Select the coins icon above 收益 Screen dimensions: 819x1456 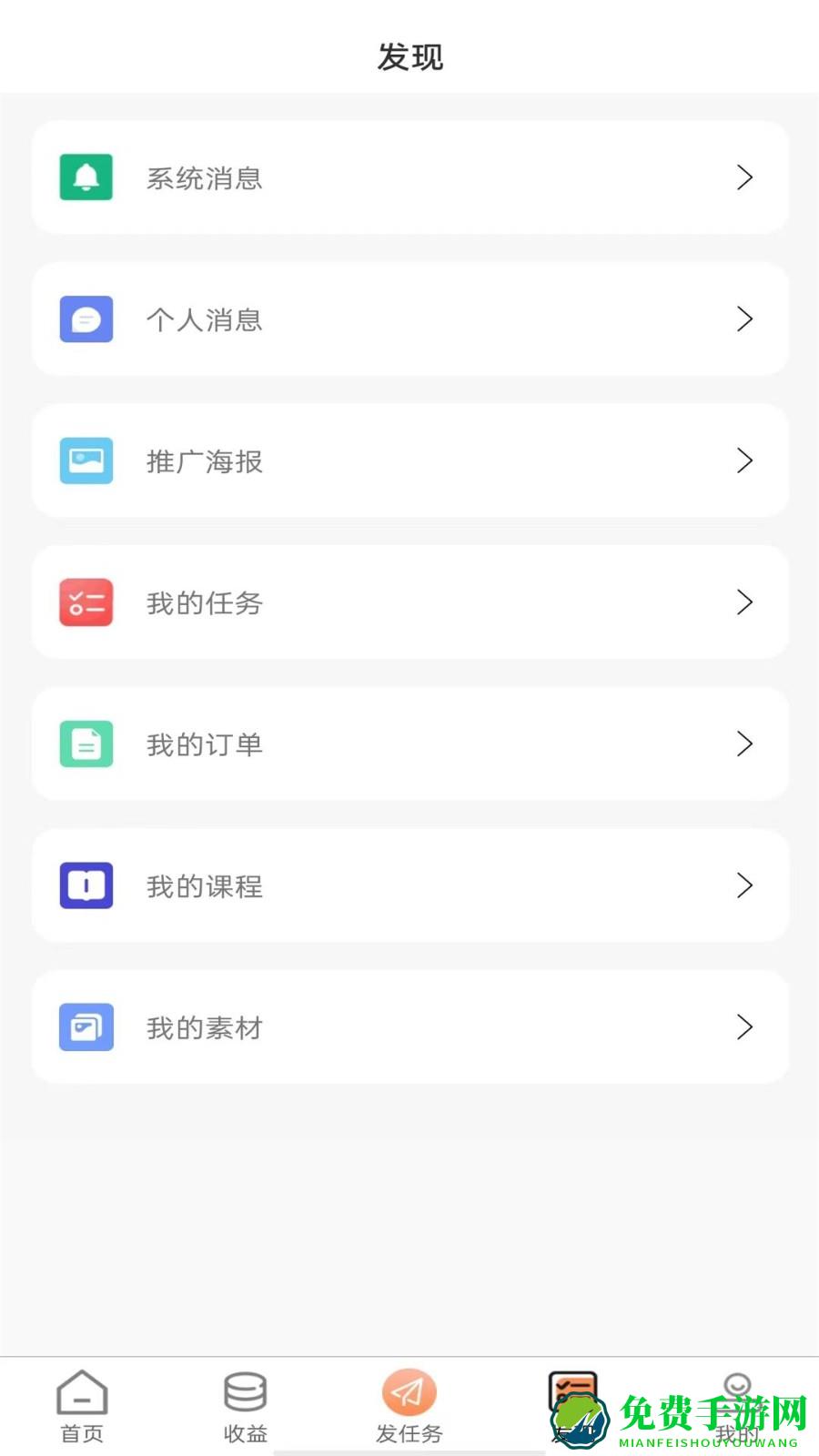click(244, 1390)
